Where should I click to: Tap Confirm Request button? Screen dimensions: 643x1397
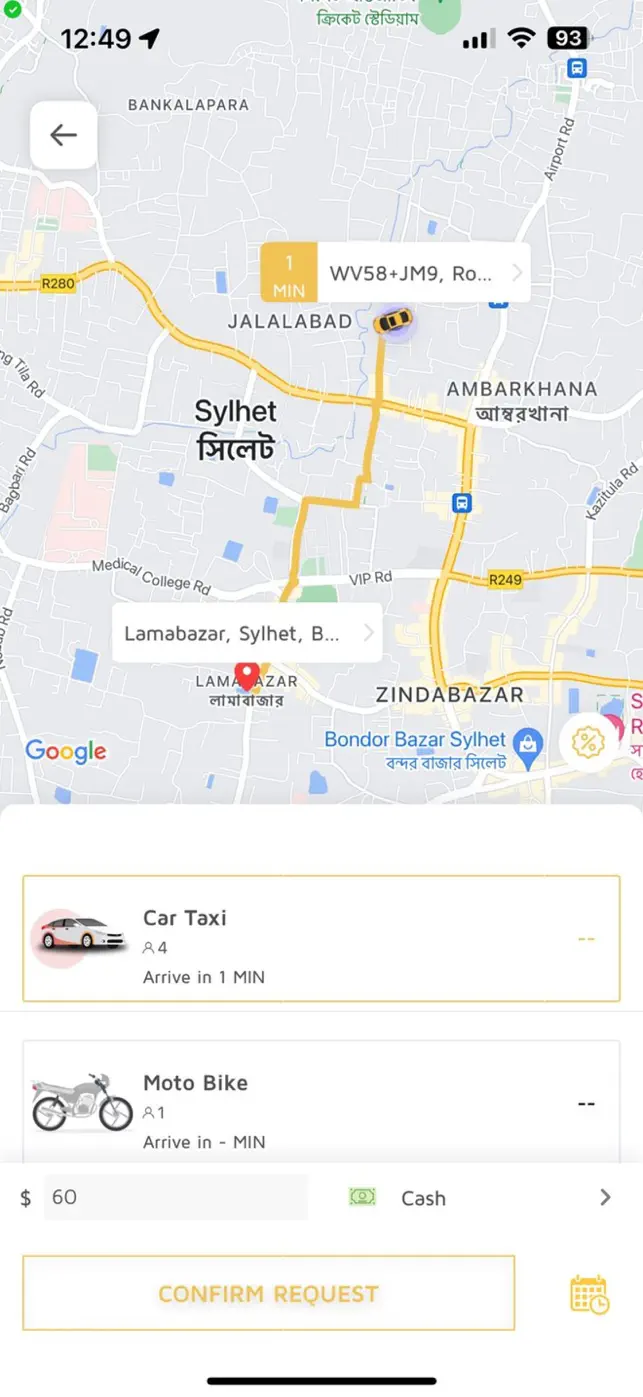(x=268, y=1293)
